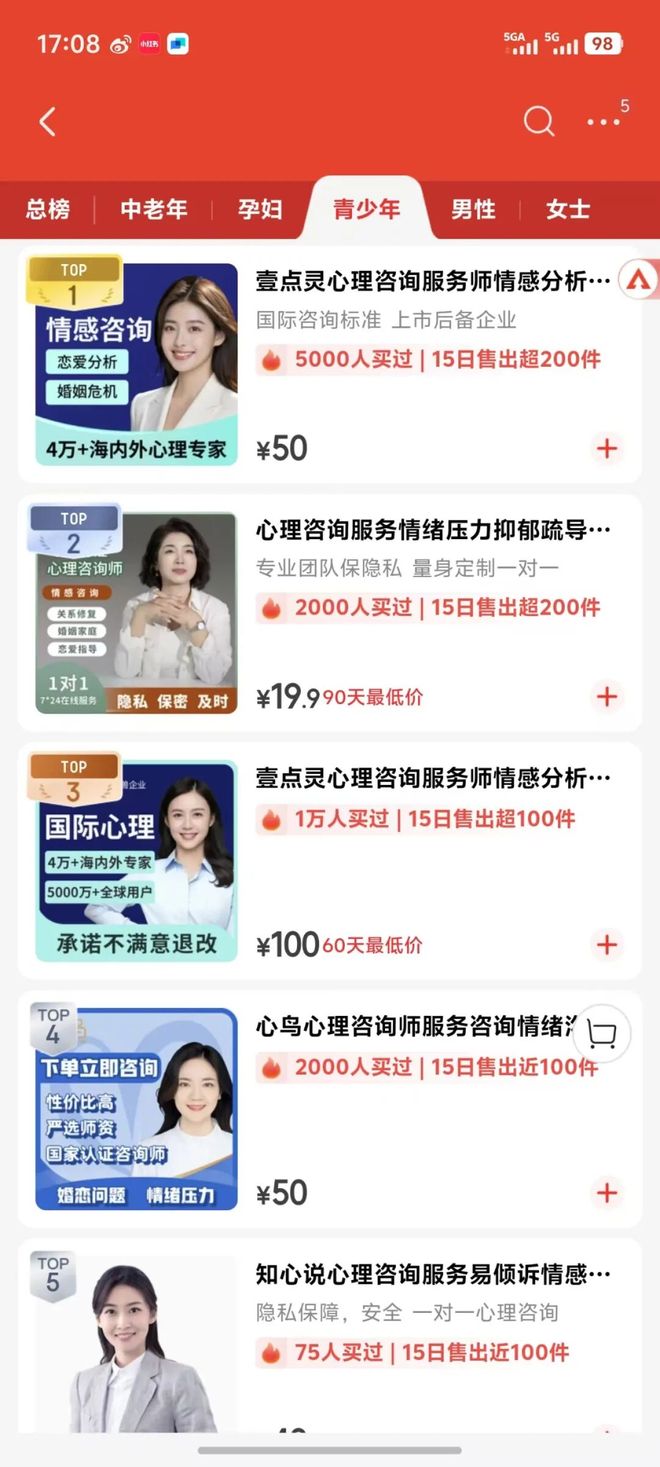The width and height of the screenshot is (660, 1467).
Task: Add the ¥100 item to cart
Action: coord(607,944)
